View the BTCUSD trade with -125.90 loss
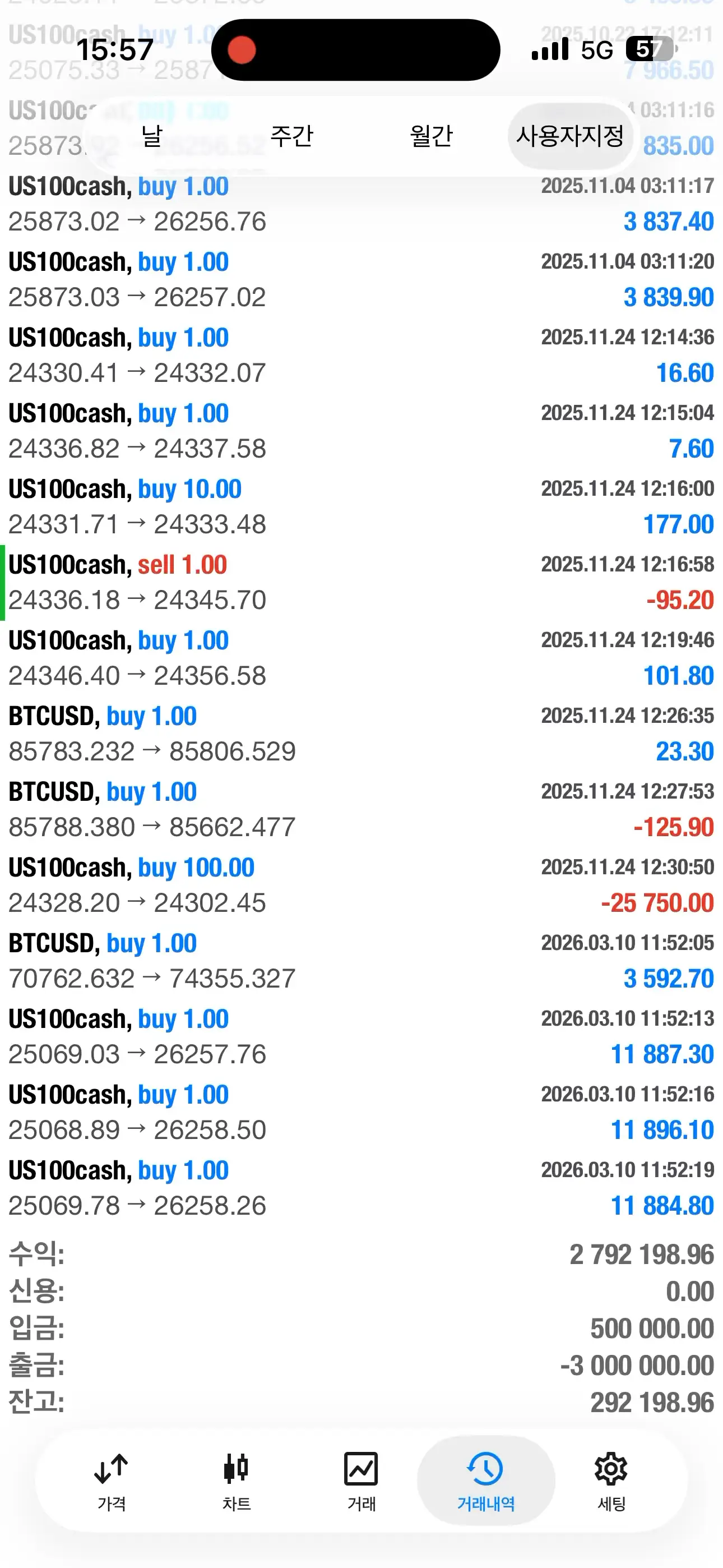This screenshot has height=1568, width=723. point(361,810)
